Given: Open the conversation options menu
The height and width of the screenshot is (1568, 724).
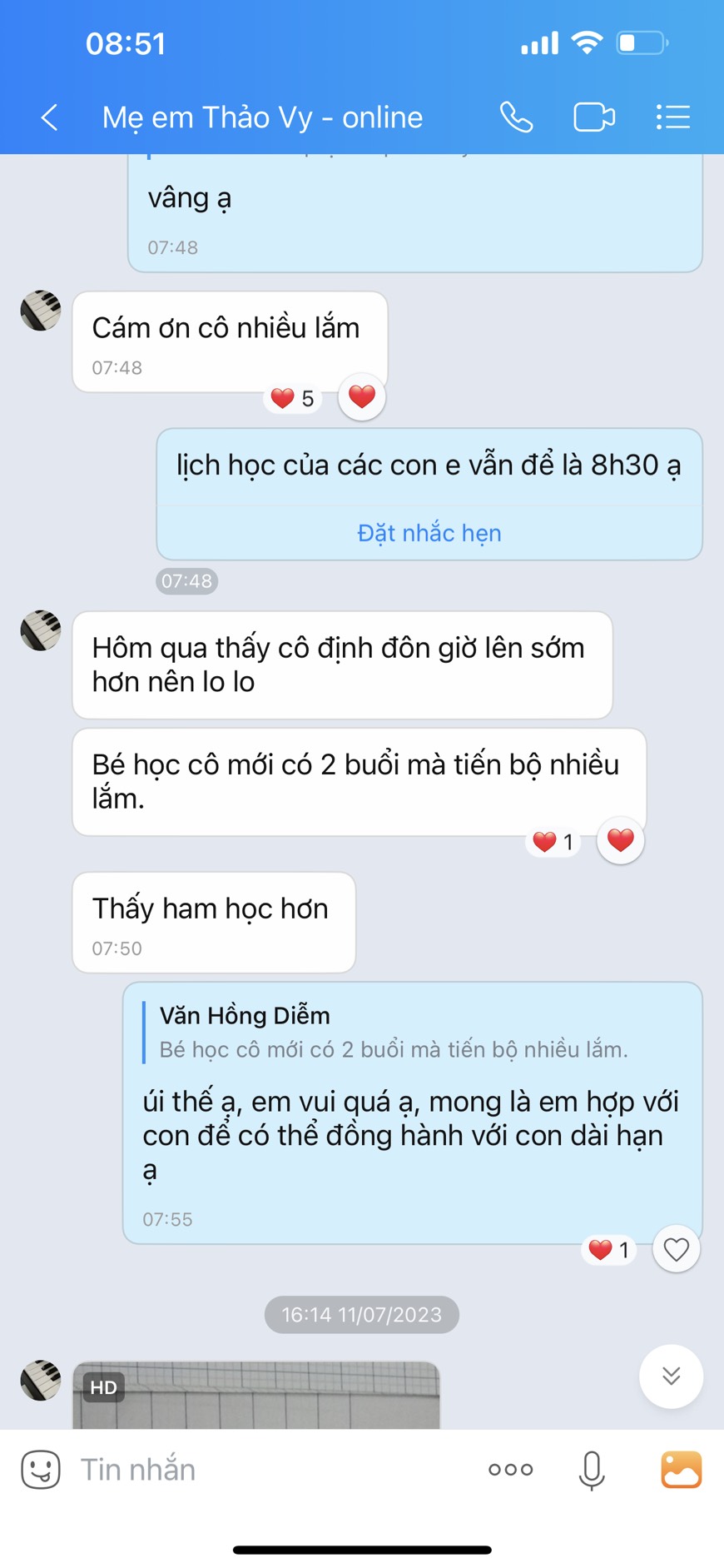Looking at the screenshot, I should point(672,117).
